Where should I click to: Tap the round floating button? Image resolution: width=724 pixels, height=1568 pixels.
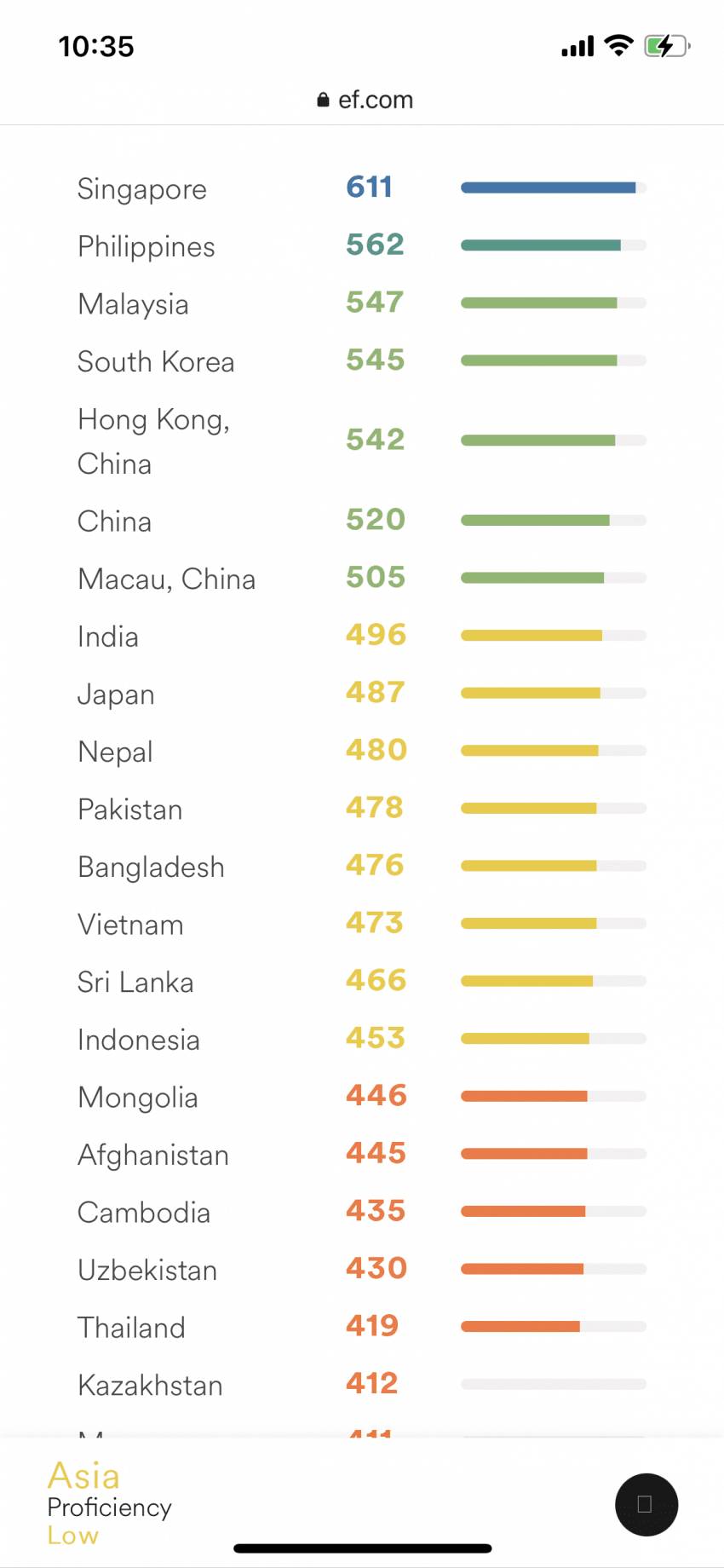(646, 1504)
